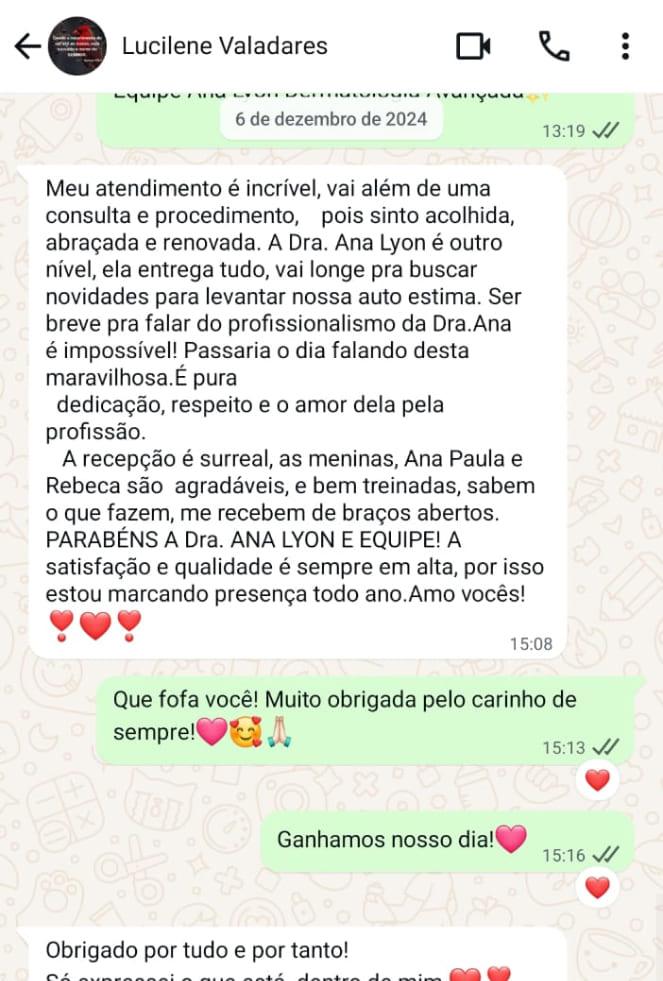
Task: Start a voice call with Lucilene
Action: 553,46
